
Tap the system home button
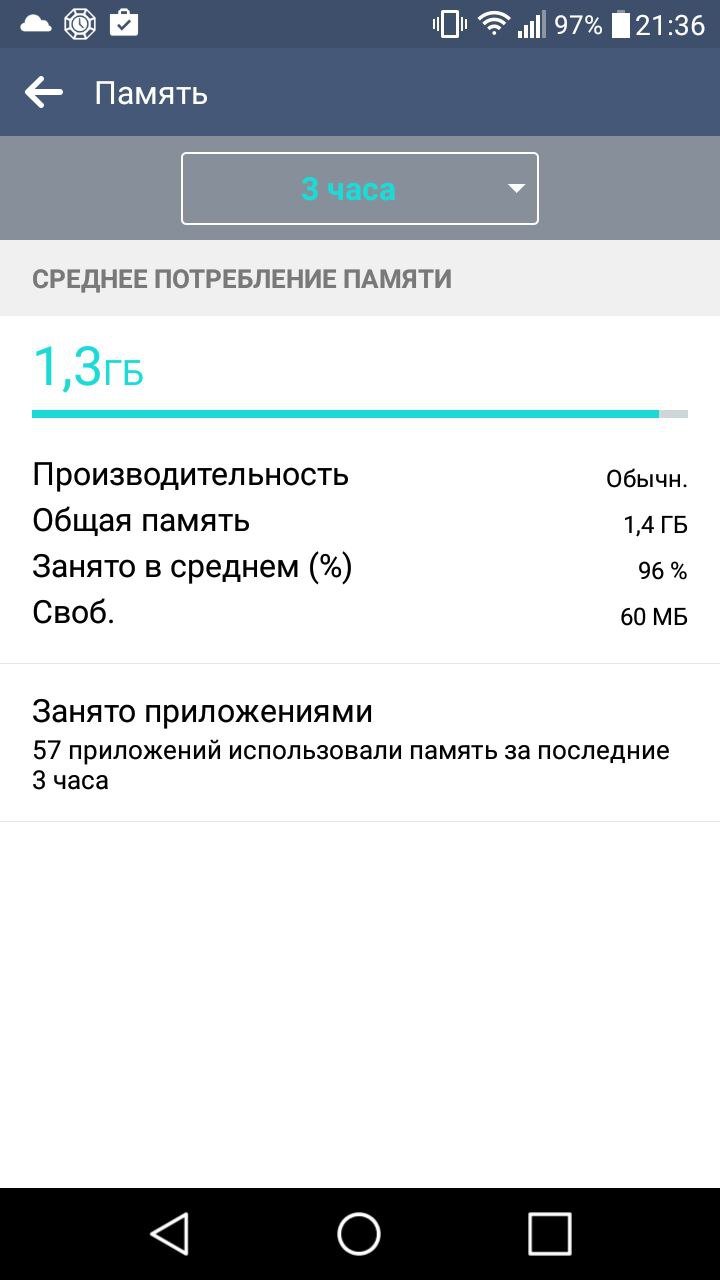[359, 1233]
